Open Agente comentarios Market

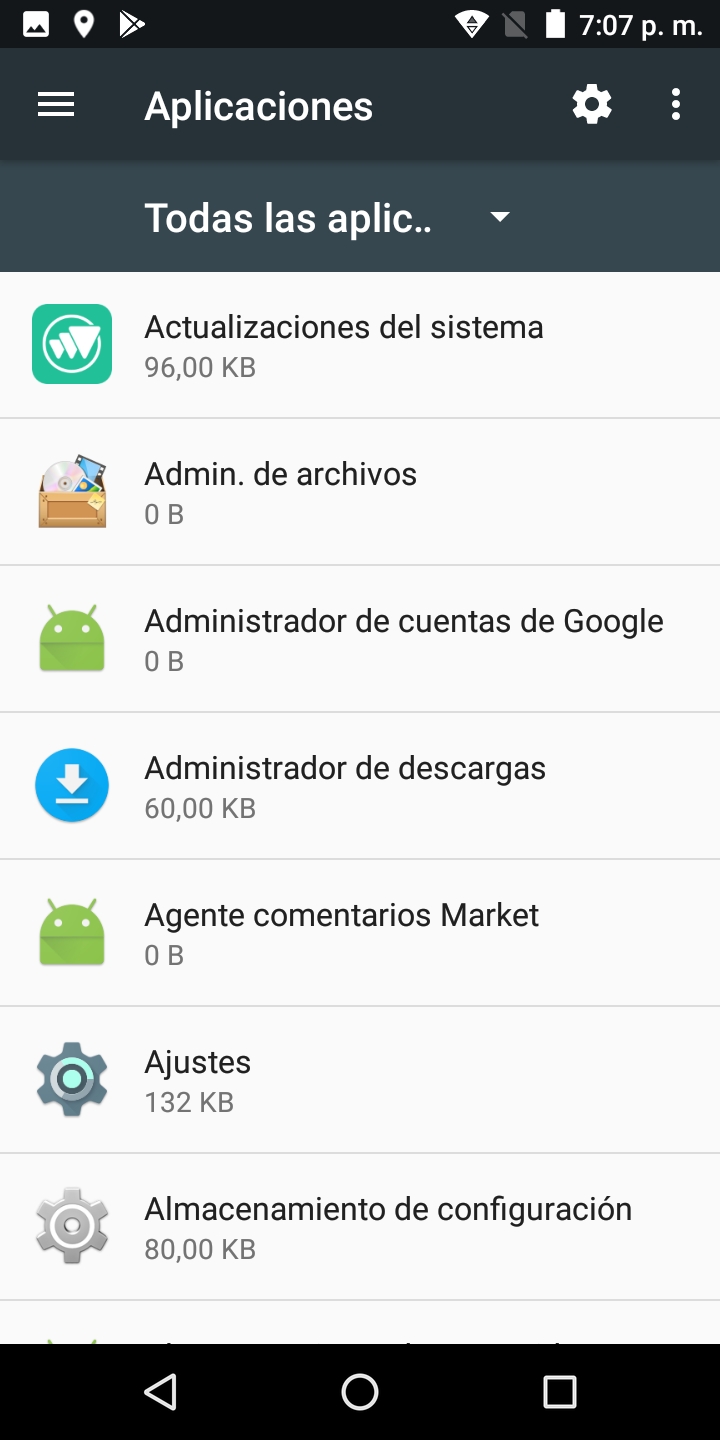360,933
